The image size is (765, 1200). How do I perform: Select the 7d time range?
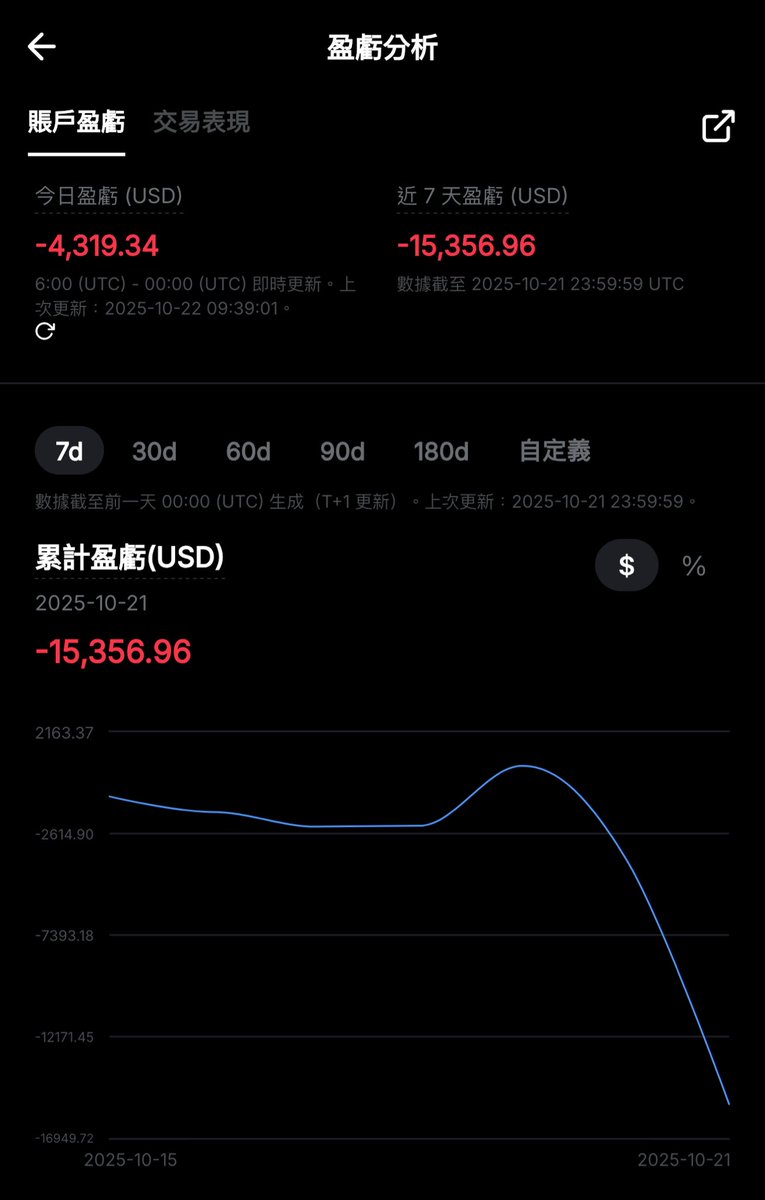tap(69, 451)
